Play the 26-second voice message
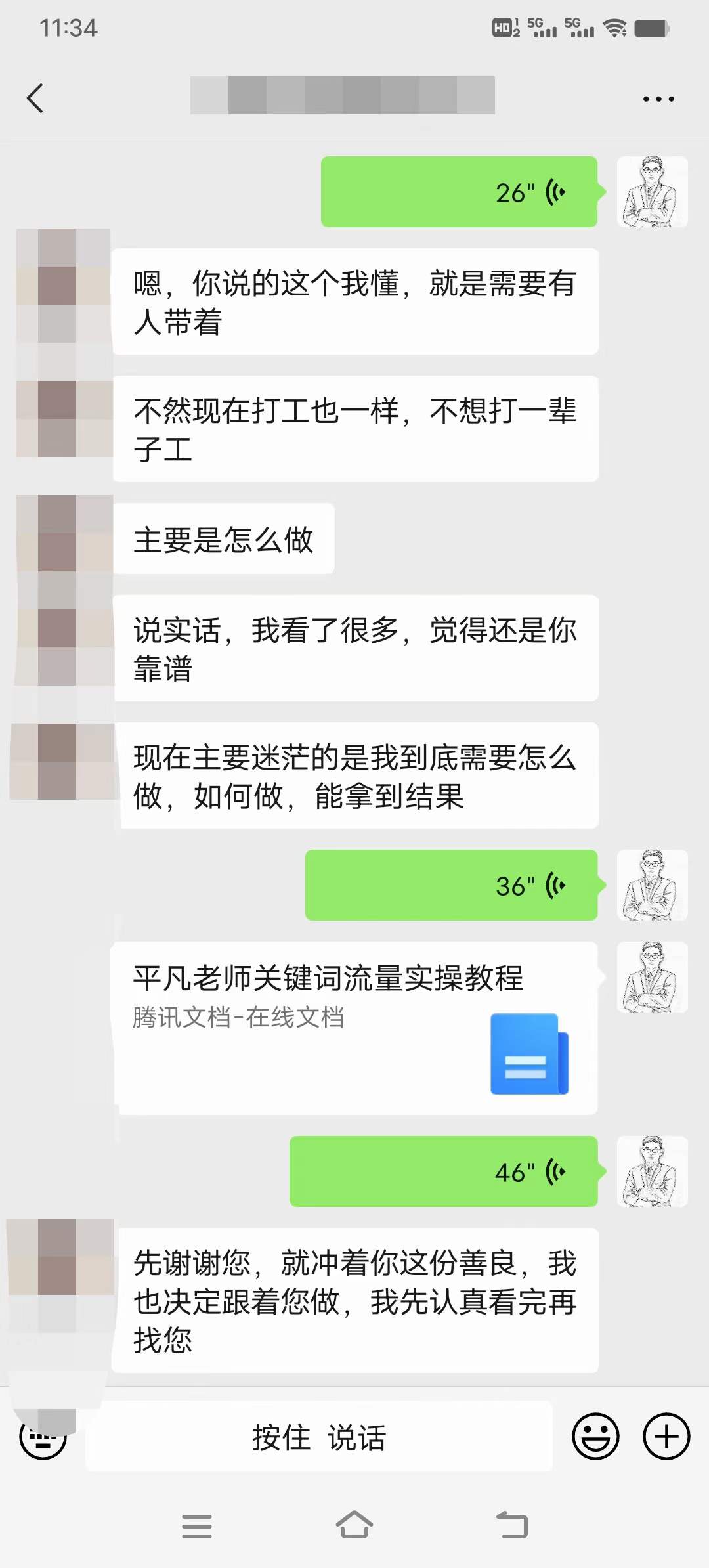Screen dimensions: 709x1568 tap(459, 192)
